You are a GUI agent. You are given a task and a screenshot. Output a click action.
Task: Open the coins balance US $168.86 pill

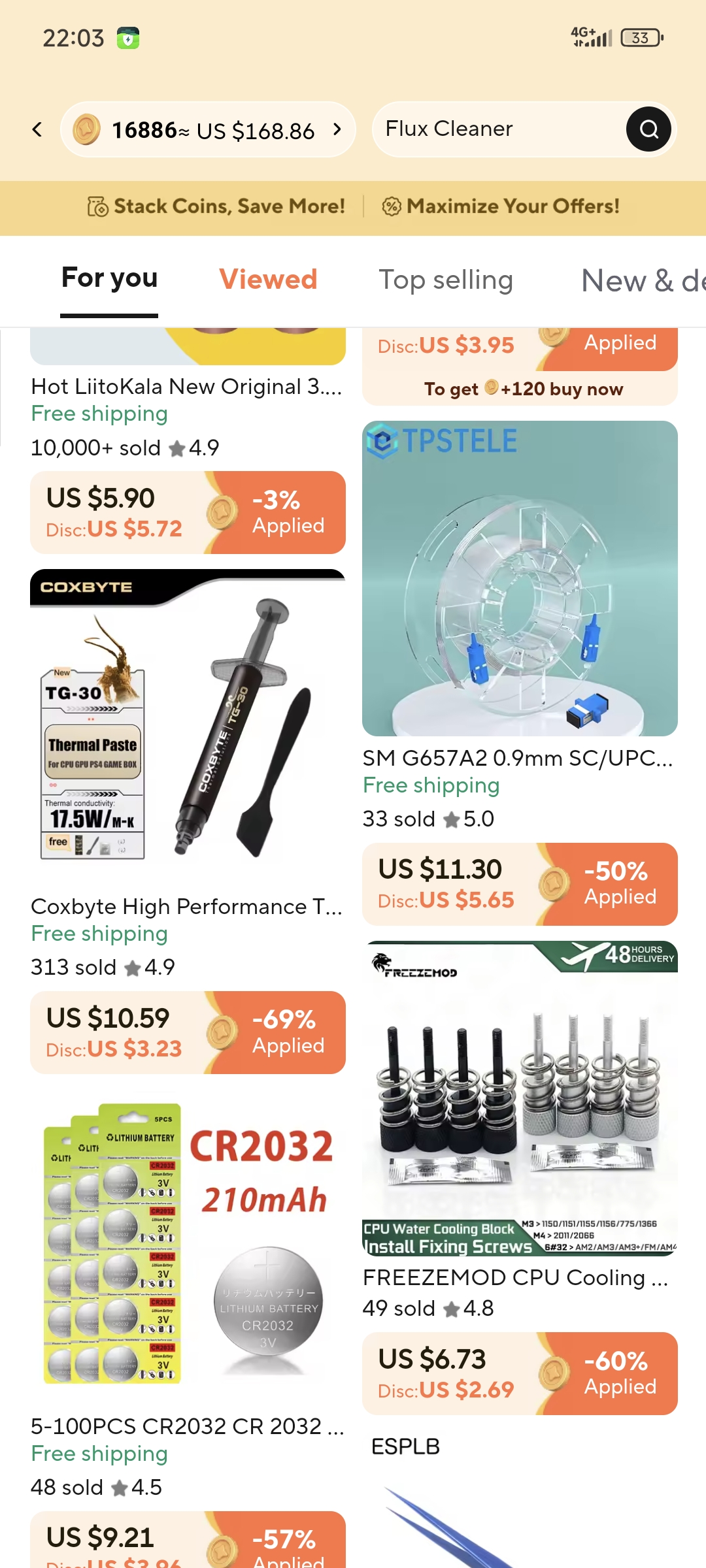208,129
